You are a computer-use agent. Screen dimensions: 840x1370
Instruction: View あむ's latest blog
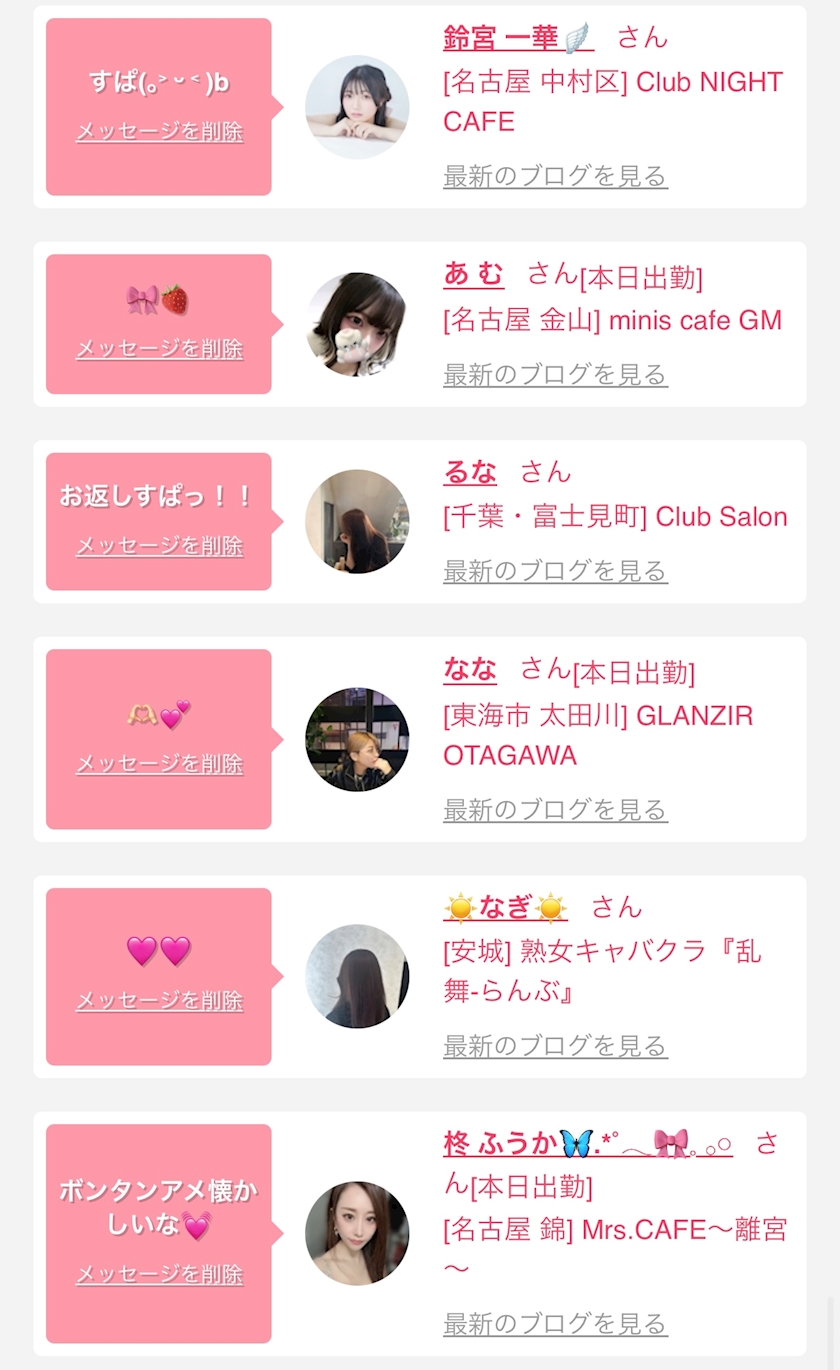(x=555, y=375)
